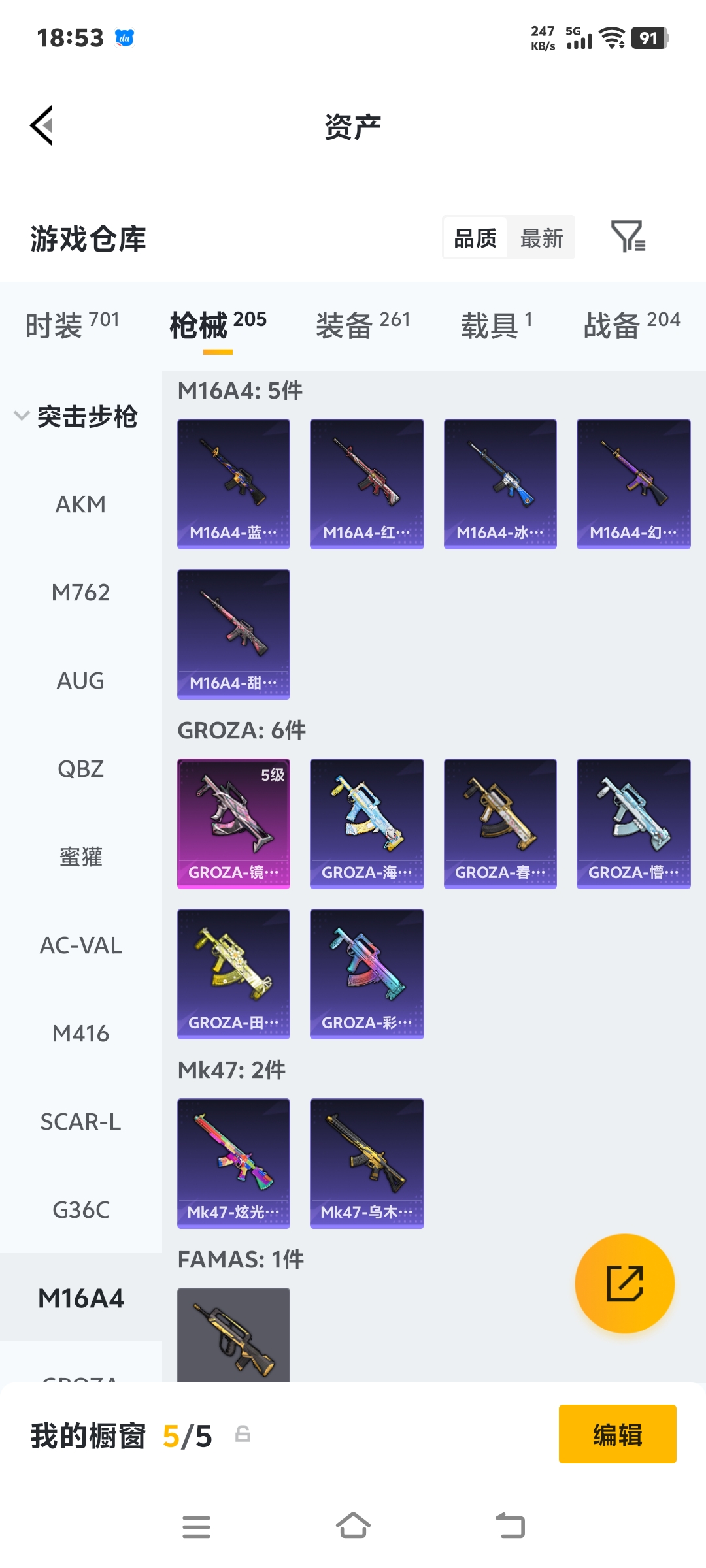Viewport: 706px width, 1568px height.
Task: Tap the 编辑 button for 我的橱窗
Action: (617, 1435)
